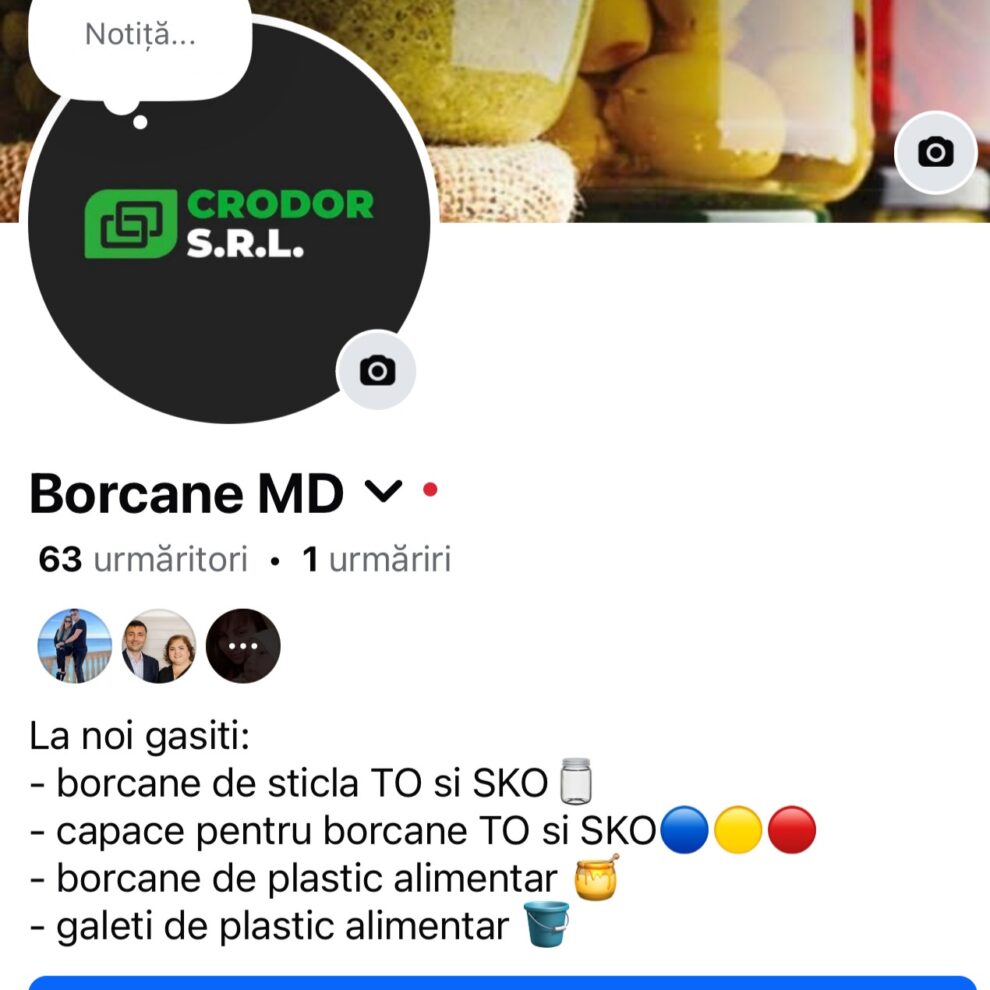
Task: View the 63 urmăritori list
Action: 143,560
